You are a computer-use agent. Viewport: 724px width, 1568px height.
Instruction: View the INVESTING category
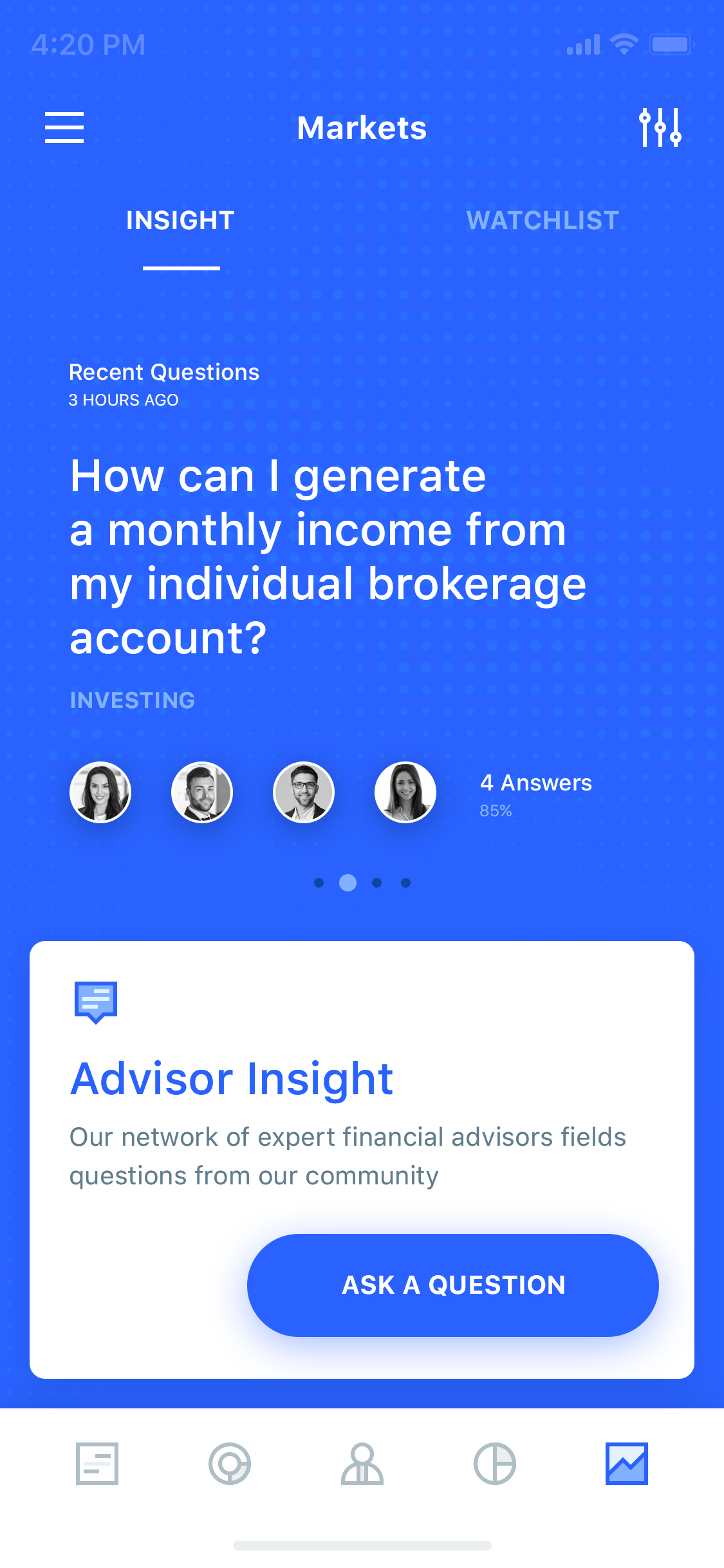(x=133, y=700)
